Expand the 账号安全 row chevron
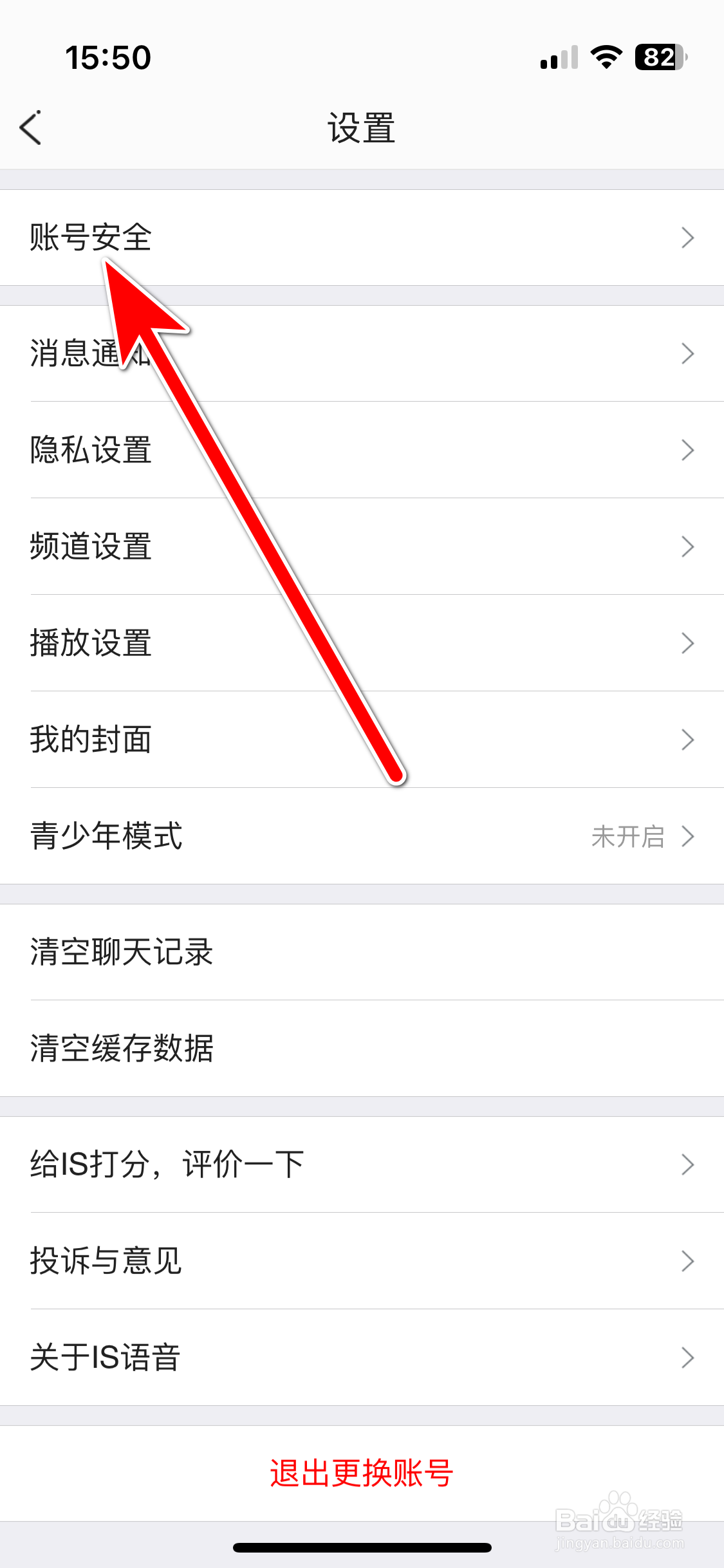 (x=687, y=238)
